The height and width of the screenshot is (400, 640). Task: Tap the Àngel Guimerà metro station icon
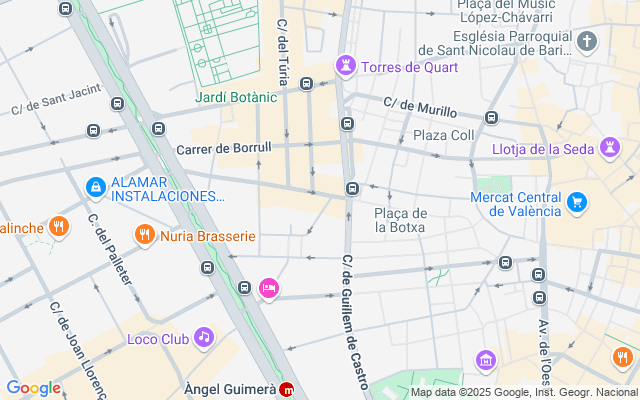point(287,389)
